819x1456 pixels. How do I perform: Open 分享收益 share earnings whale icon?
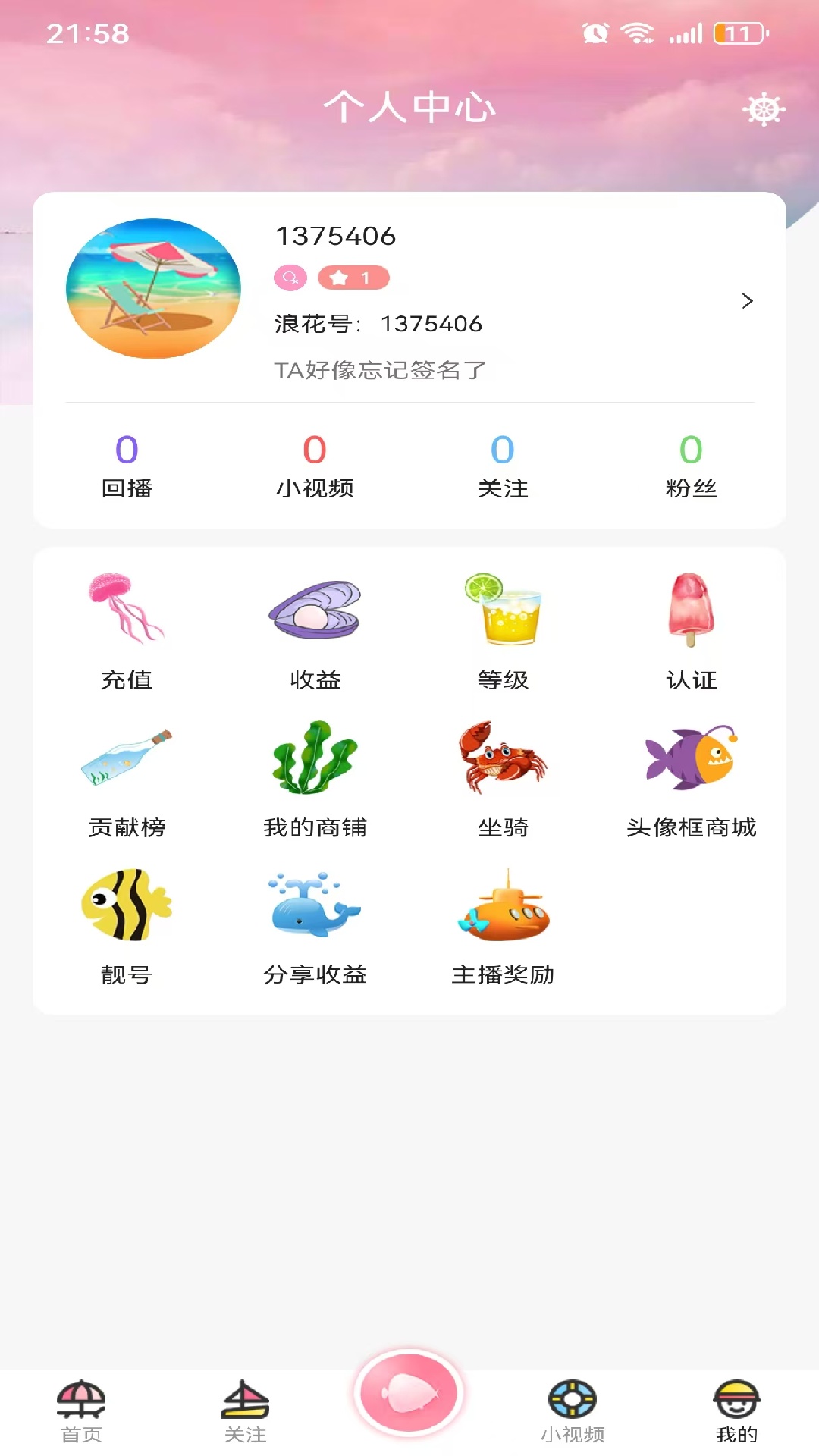coord(315,906)
